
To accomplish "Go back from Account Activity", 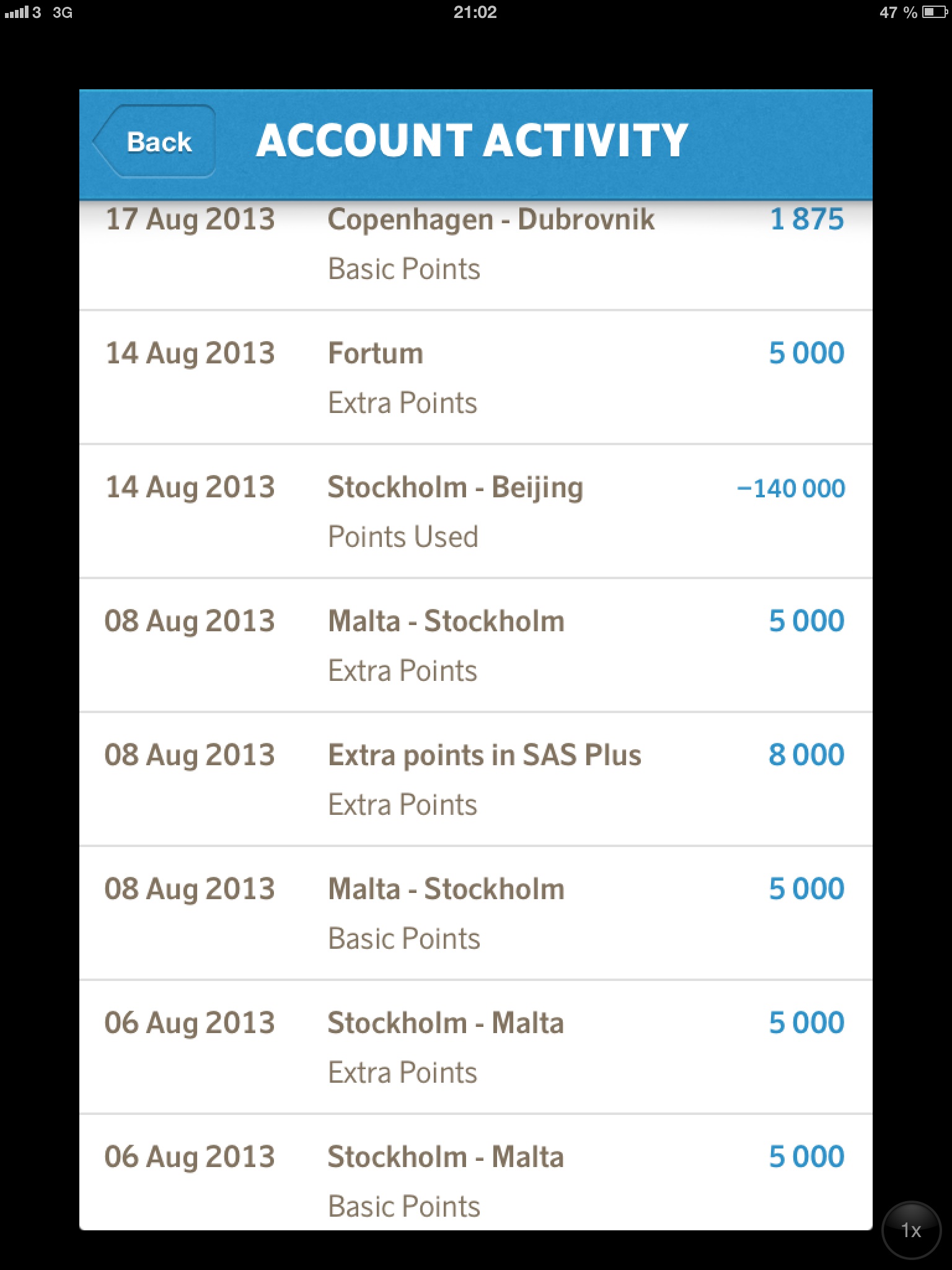I will [x=156, y=142].
